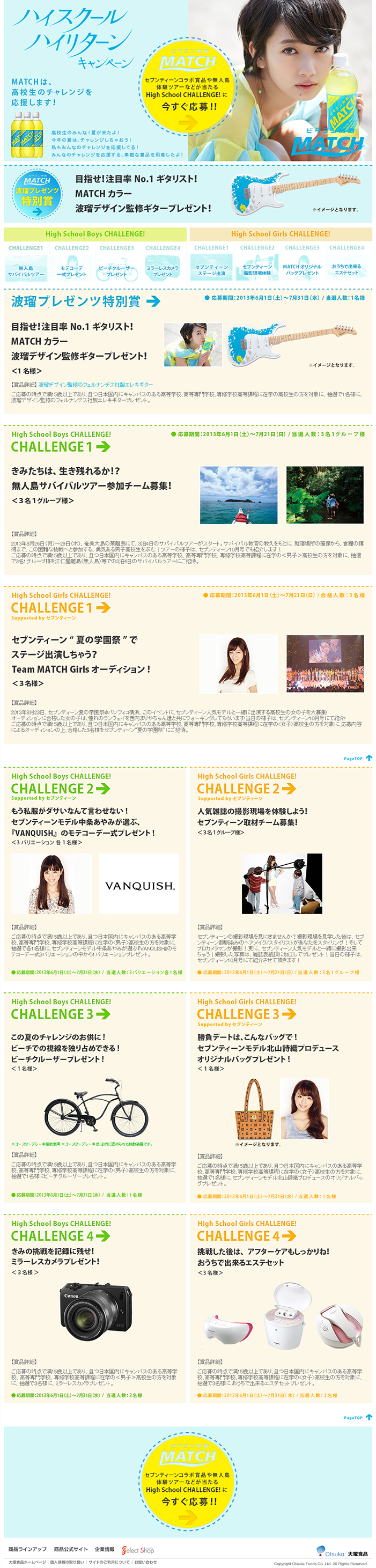
Task: Jump to Girls セブンティーンステージ出演 challenge
Action: click(x=211, y=265)
